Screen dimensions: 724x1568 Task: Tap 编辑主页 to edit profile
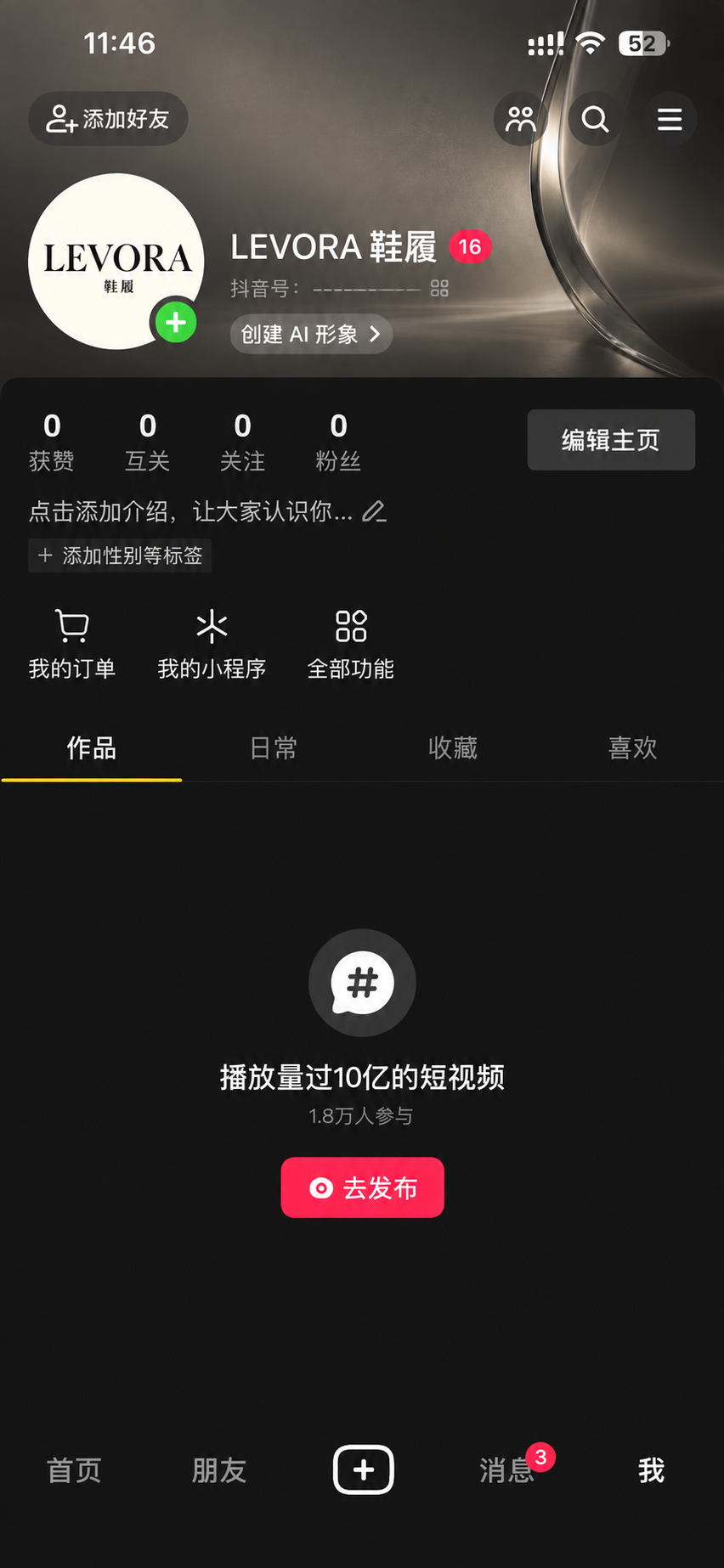[611, 440]
